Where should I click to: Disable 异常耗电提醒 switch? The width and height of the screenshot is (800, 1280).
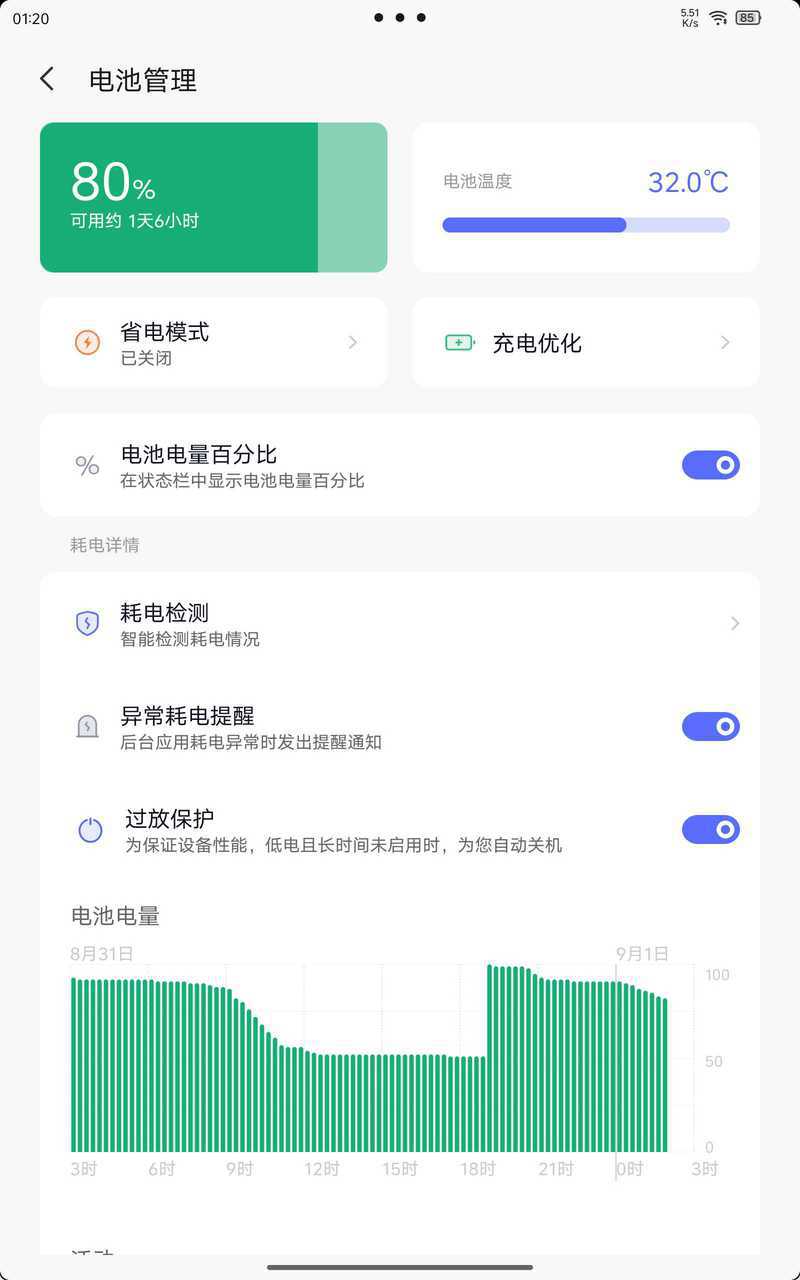click(x=710, y=727)
